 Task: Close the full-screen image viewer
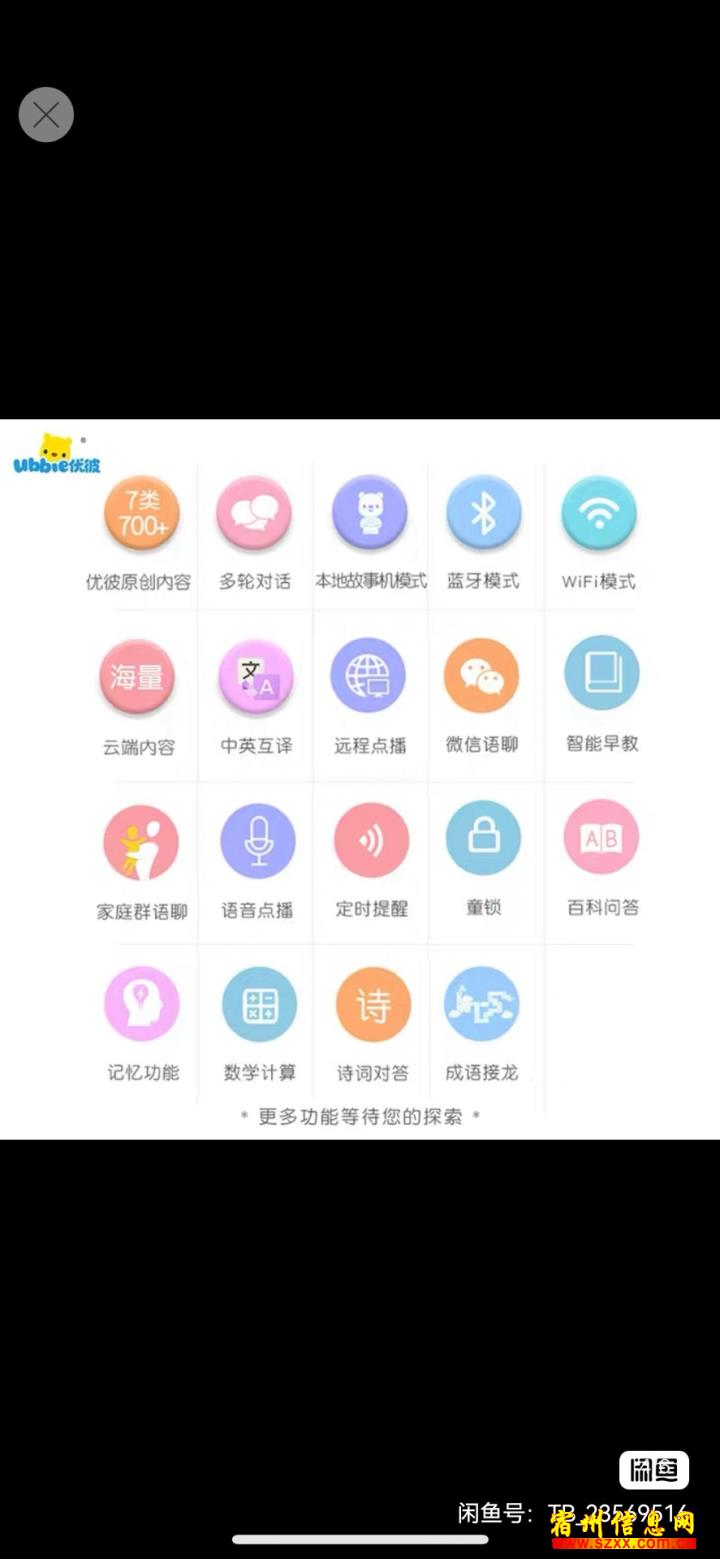(x=46, y=115)
